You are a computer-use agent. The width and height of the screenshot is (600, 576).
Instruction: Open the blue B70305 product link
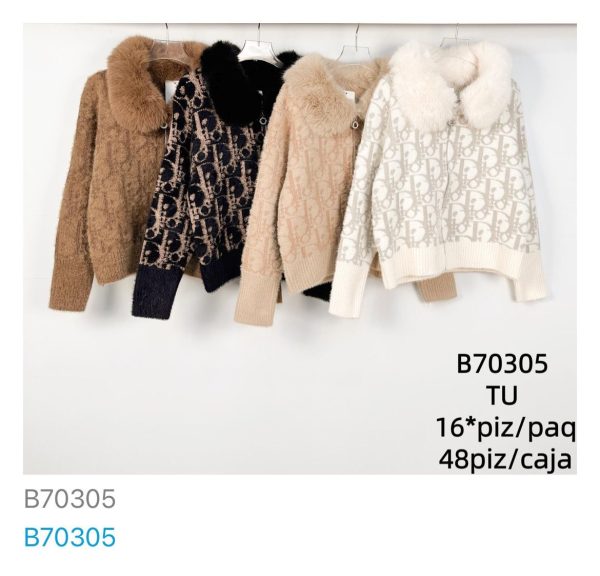click(x=70, y=537)
